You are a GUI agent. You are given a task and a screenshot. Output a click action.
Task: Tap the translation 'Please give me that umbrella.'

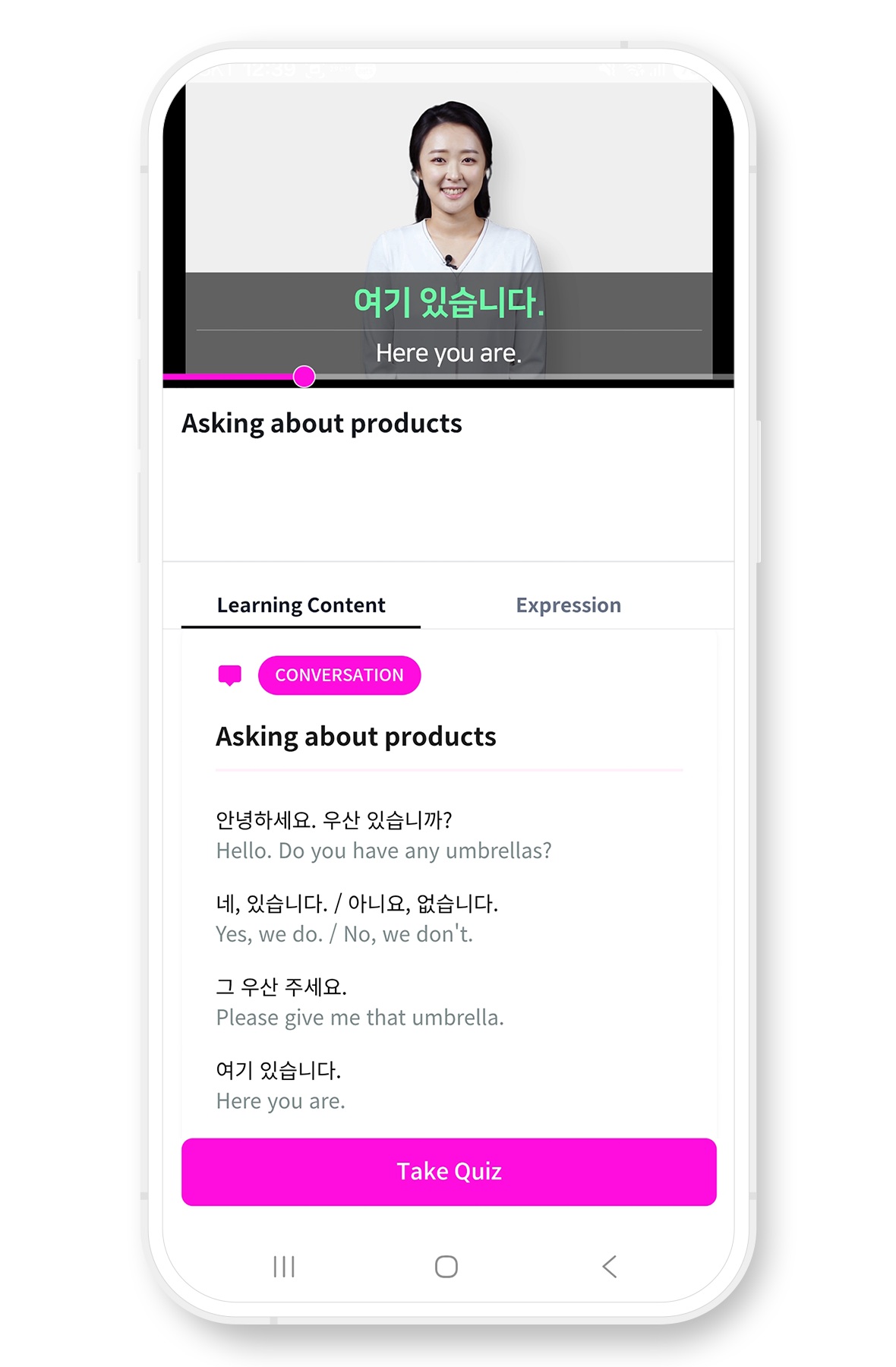(x=359, y=1017)
